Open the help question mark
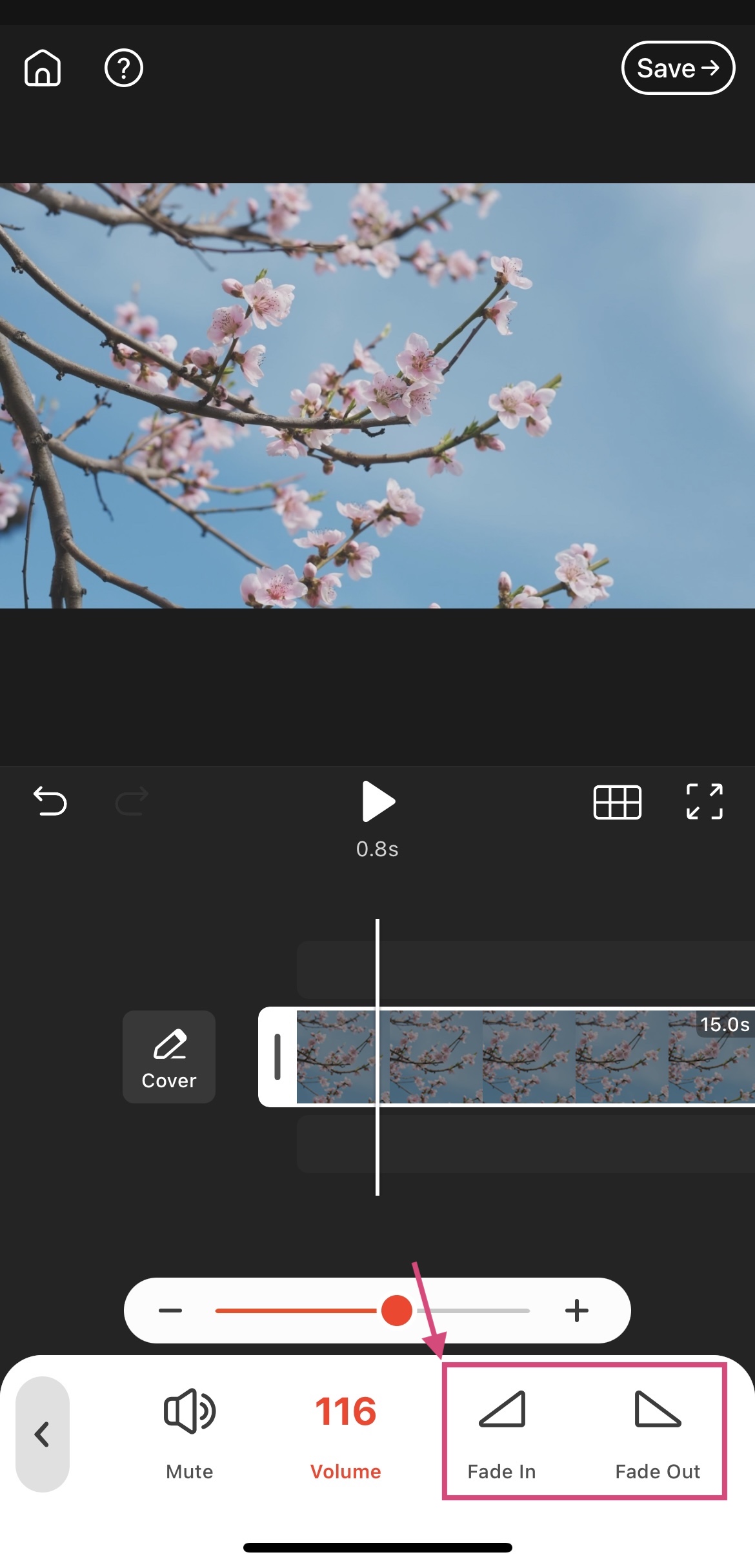 [123, 68]
